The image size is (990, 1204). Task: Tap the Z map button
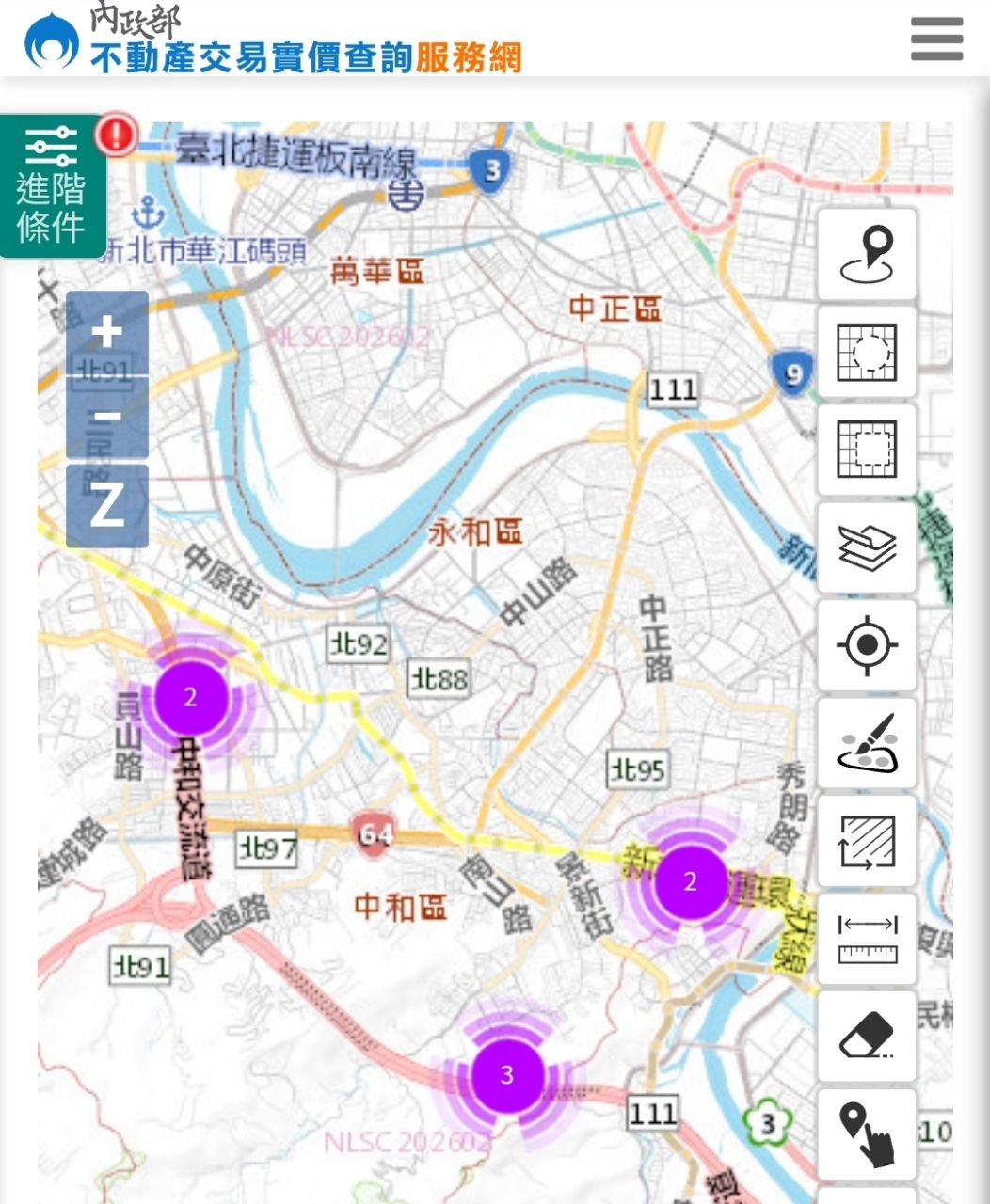[107, 505]
